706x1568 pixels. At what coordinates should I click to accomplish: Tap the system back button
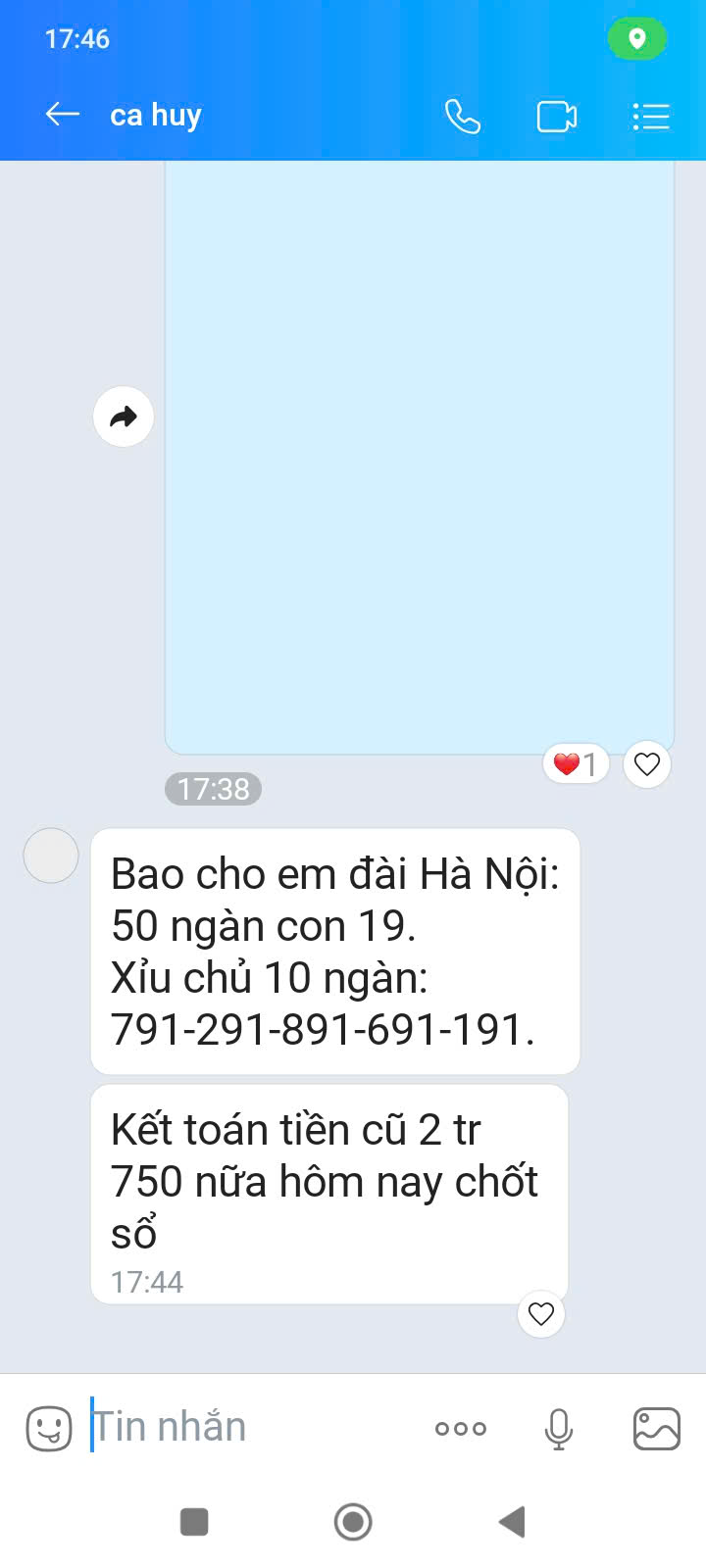(512, 1522)
